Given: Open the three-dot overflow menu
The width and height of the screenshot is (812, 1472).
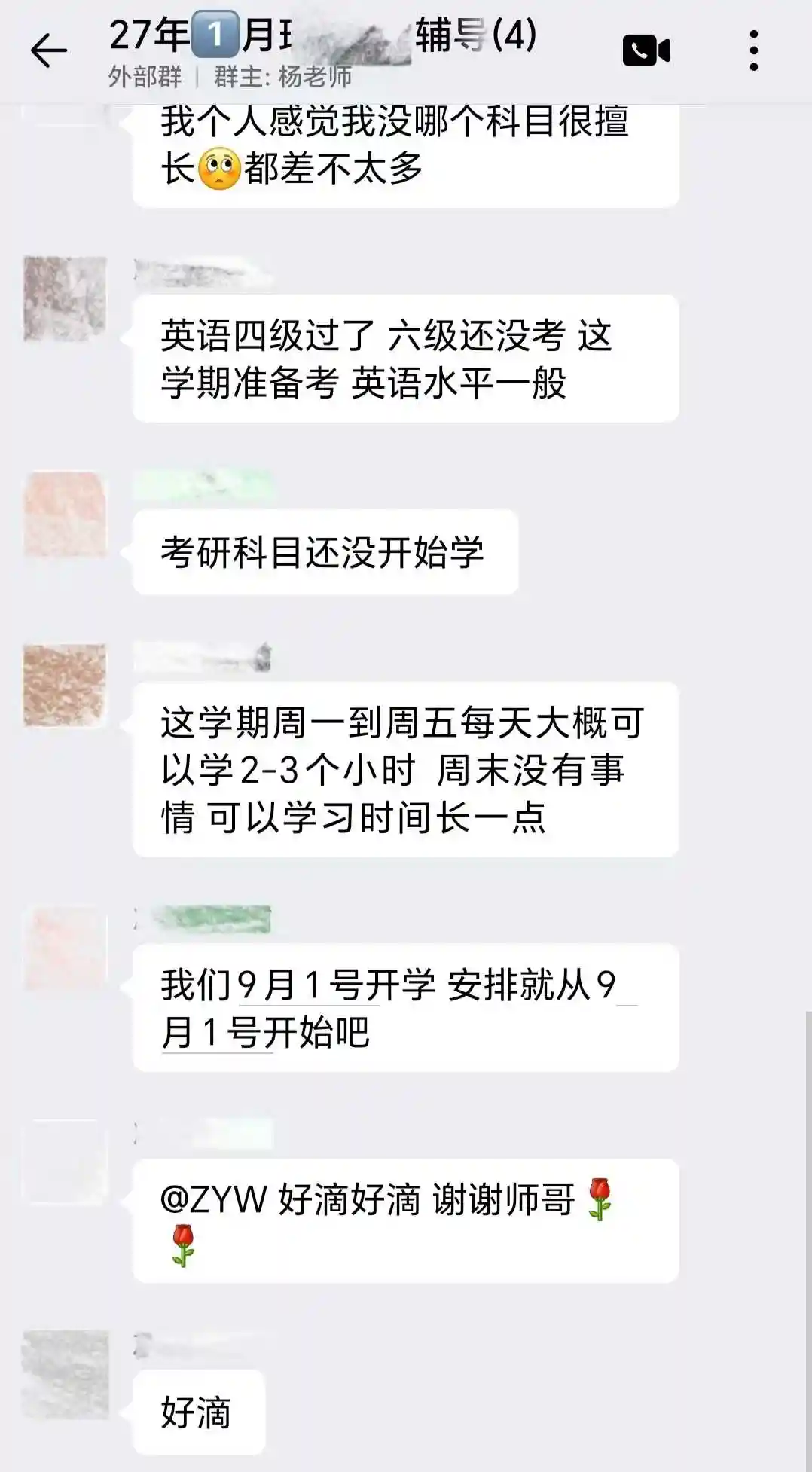Looking at the screenshot, I should click(753, 51).
